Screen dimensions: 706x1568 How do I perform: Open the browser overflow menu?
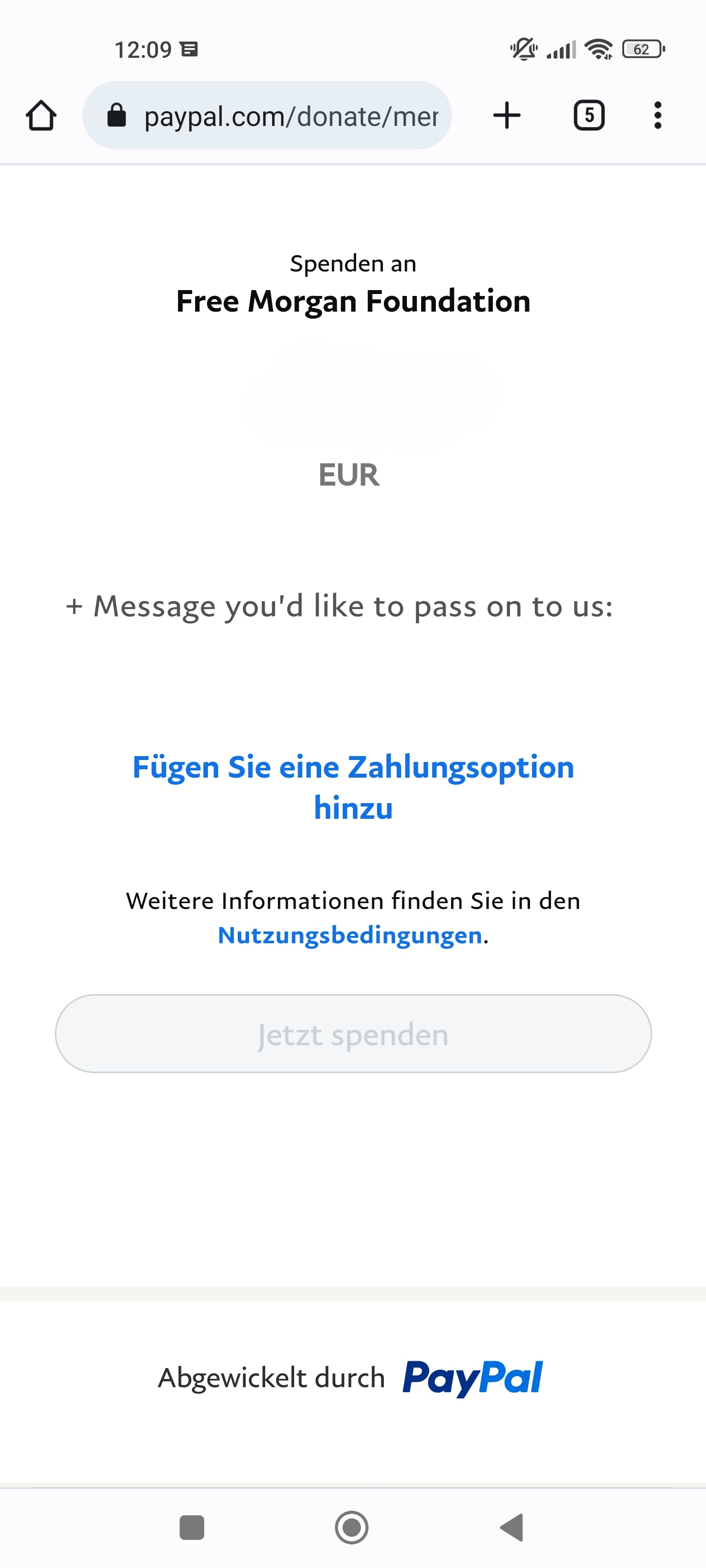[657, 116]
